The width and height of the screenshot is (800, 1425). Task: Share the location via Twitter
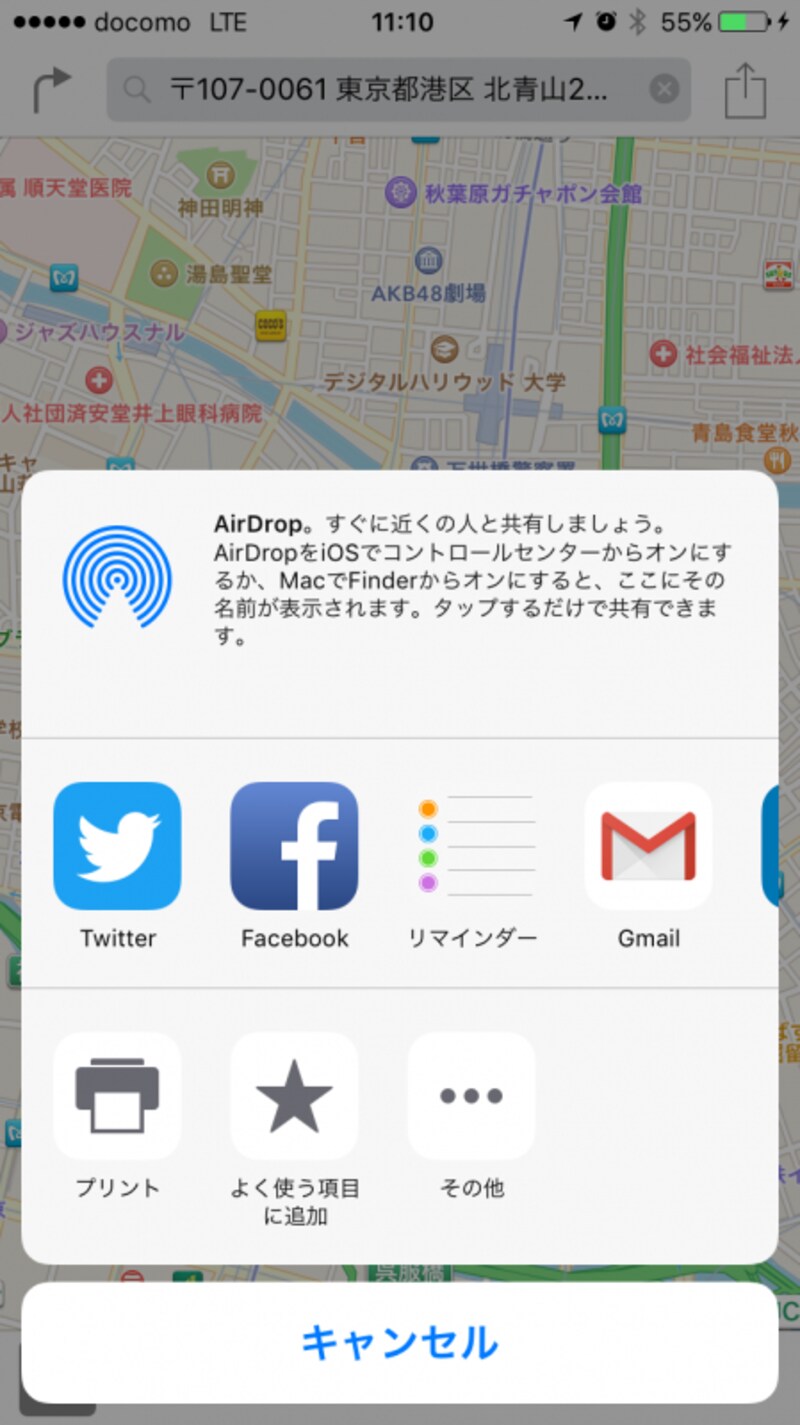118,845
